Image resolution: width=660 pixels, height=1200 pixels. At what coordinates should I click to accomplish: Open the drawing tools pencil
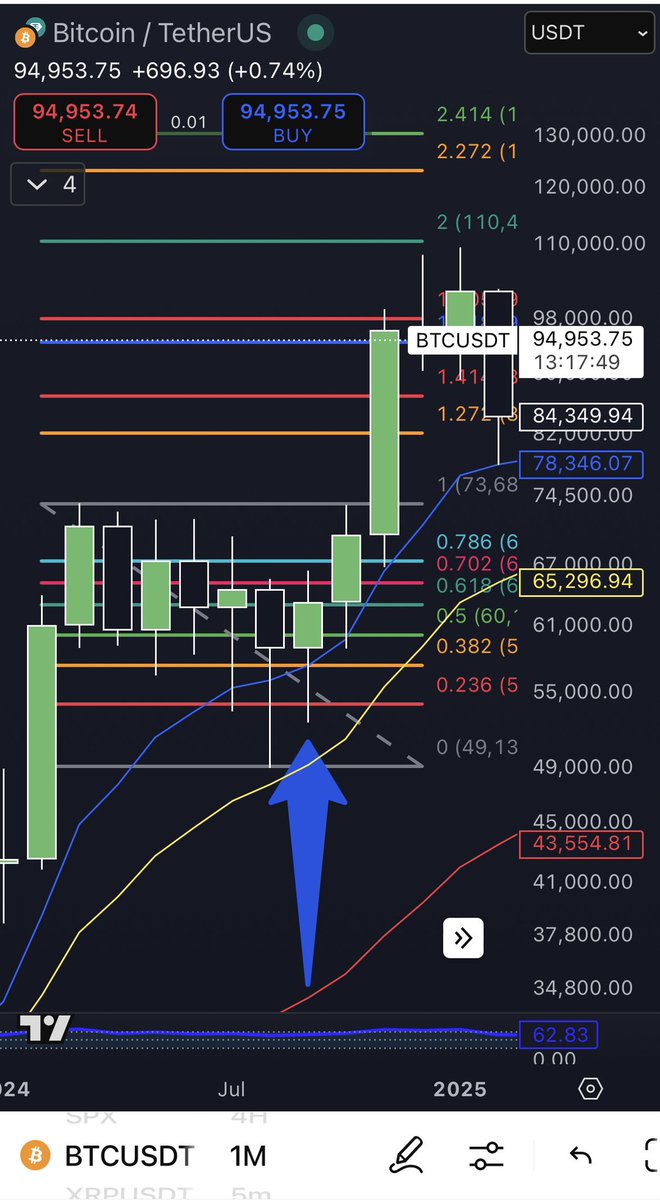pyautogui.click(x=407, y=1156)
